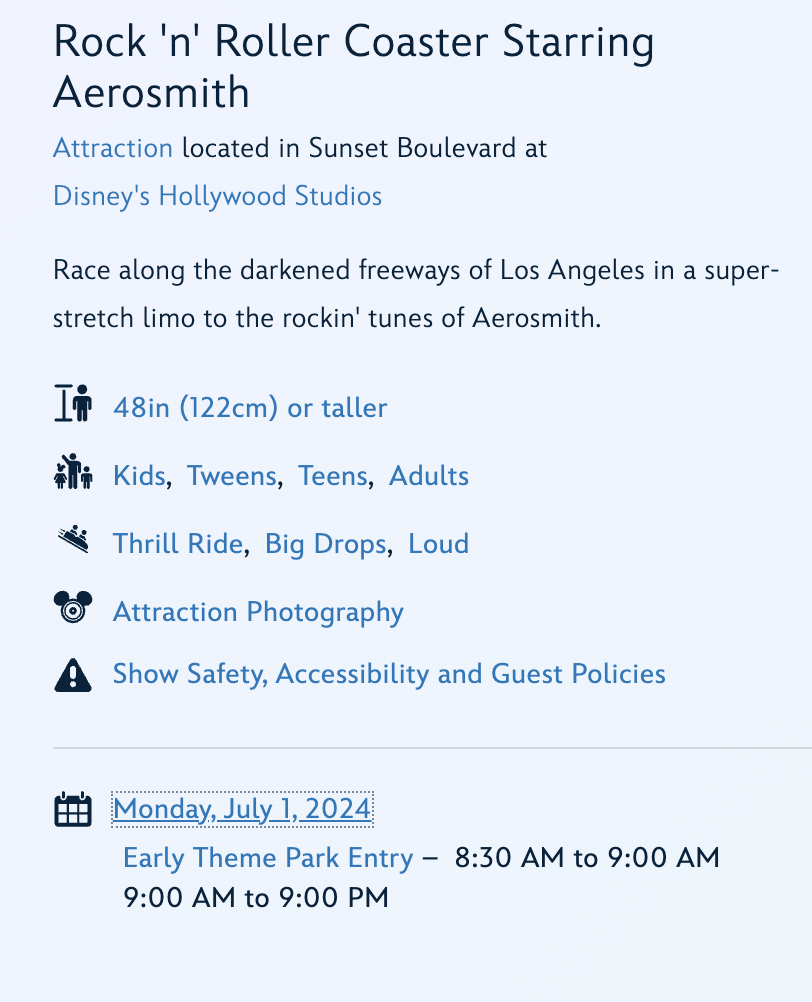Show Safety, Accessibility and Guest Policies
812x1002 pixels.
[389, 674]
